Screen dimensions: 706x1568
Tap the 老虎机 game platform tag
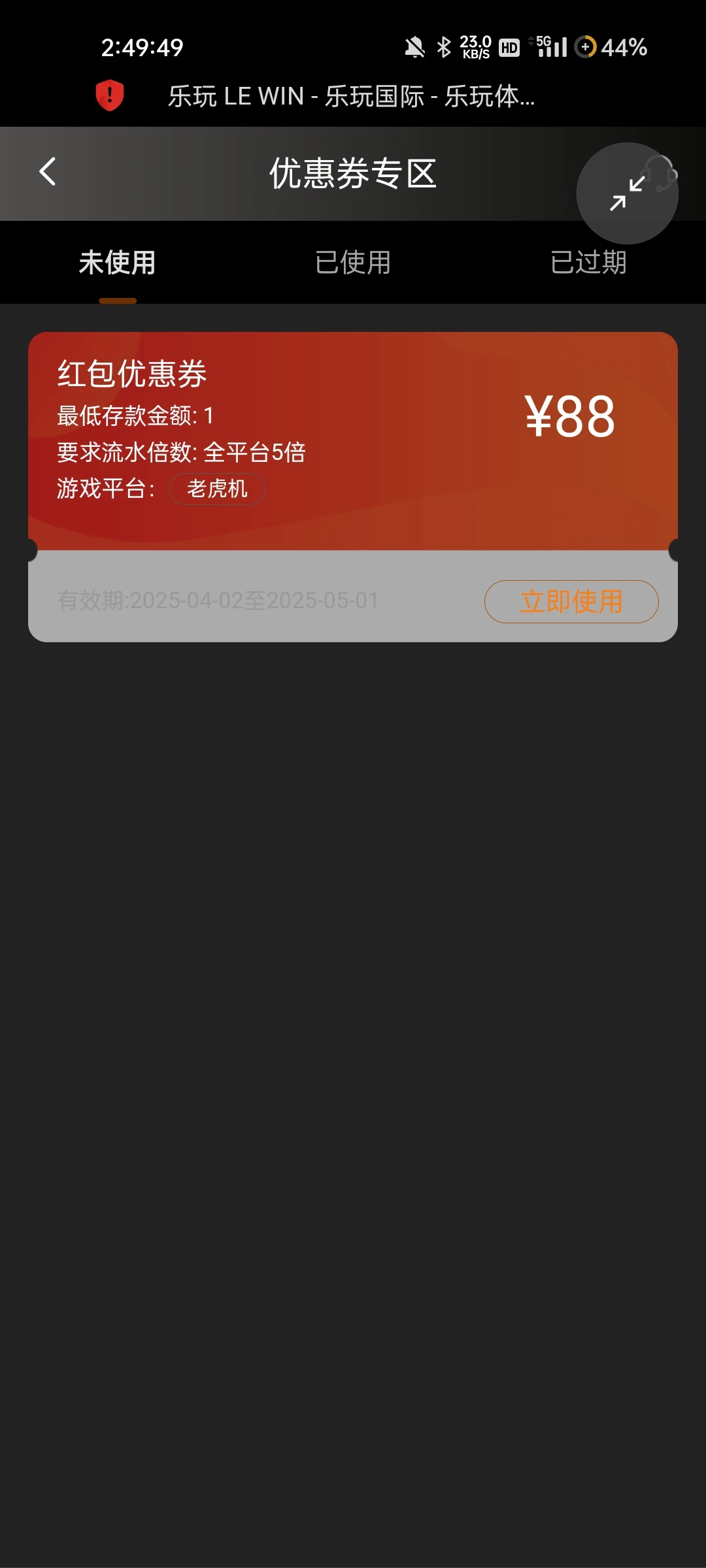click(x=218, y=489)
